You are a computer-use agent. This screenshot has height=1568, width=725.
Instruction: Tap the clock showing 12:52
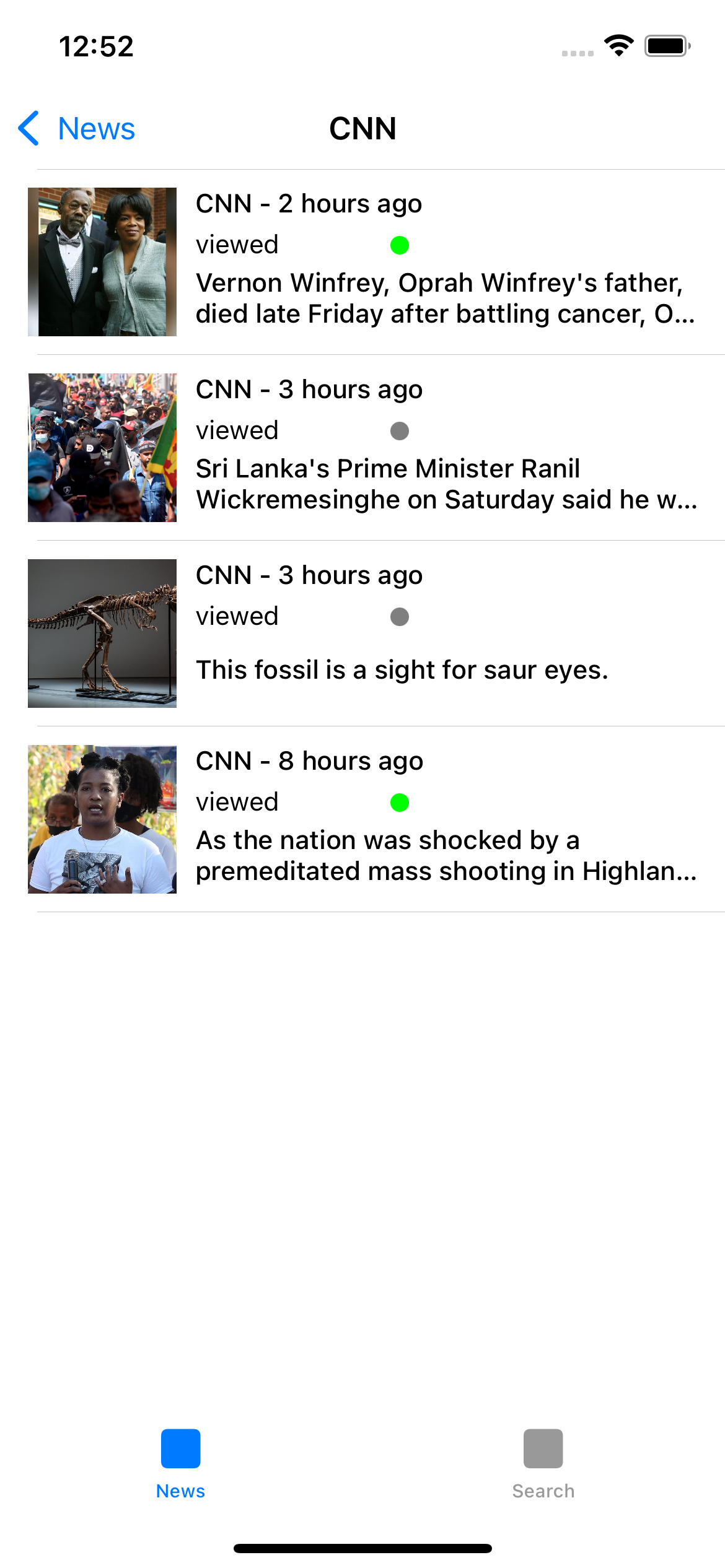click(x=96, y=47)
